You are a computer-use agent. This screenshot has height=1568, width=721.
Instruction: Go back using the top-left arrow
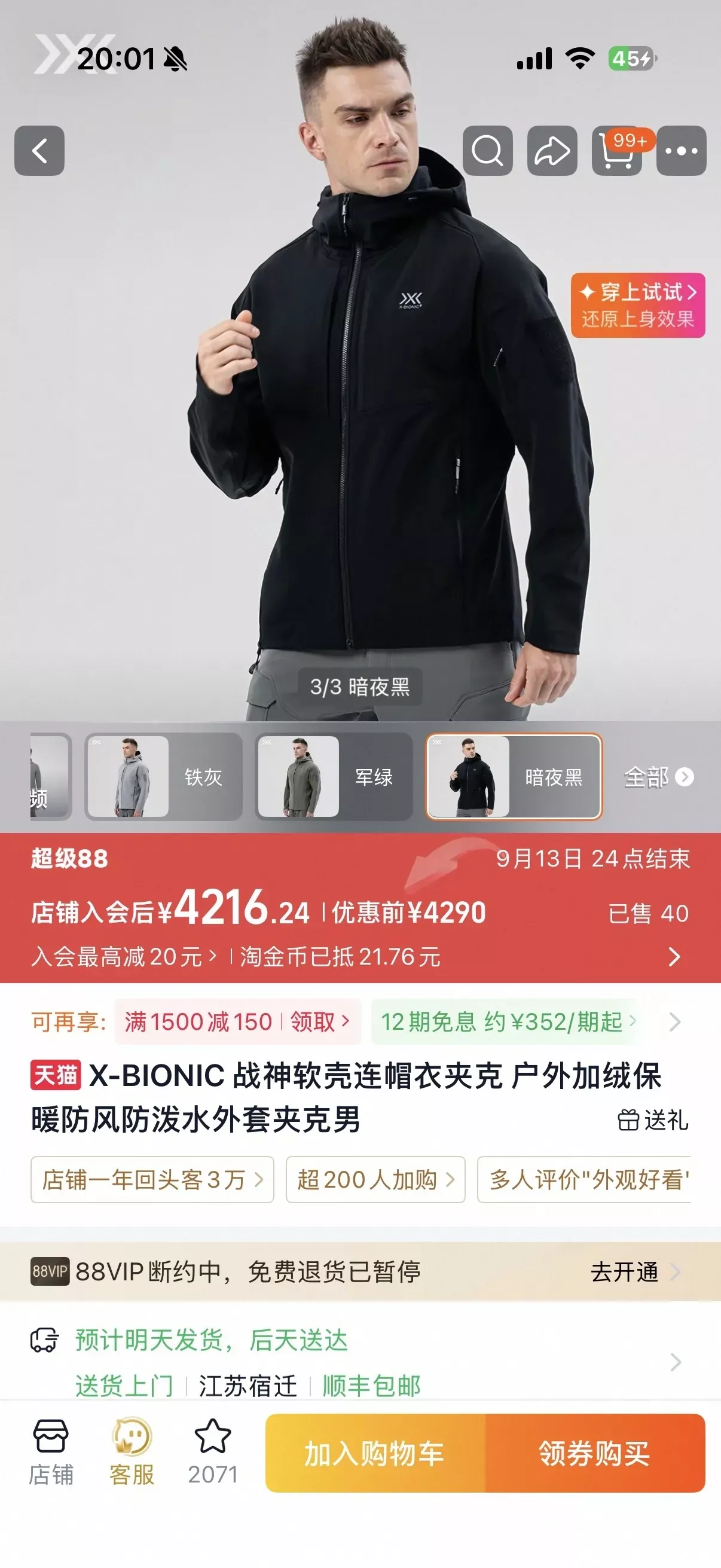[39, 150]
